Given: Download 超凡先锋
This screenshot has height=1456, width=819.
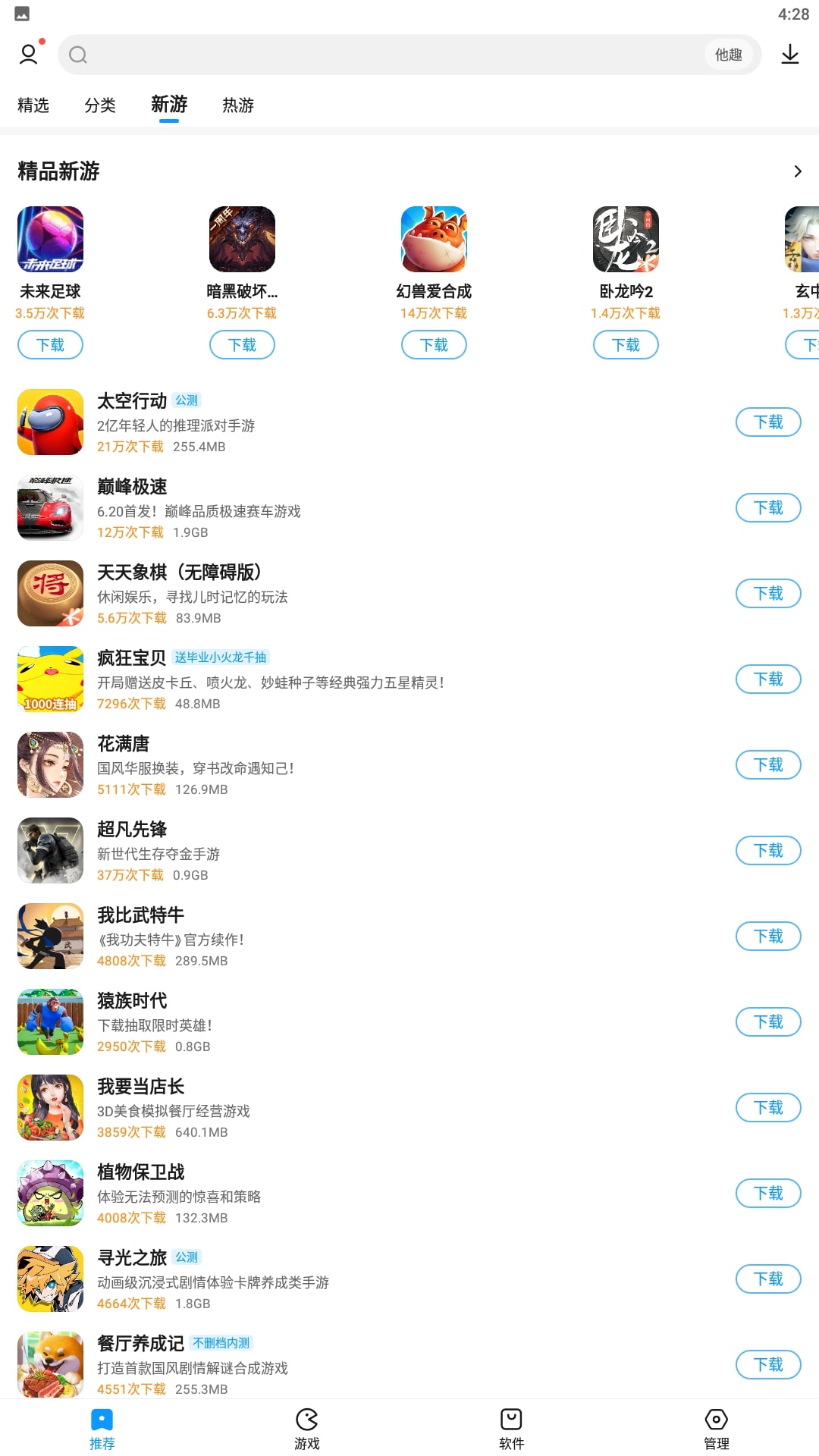Looking at the screenshot, I should (x=768, y=850).
